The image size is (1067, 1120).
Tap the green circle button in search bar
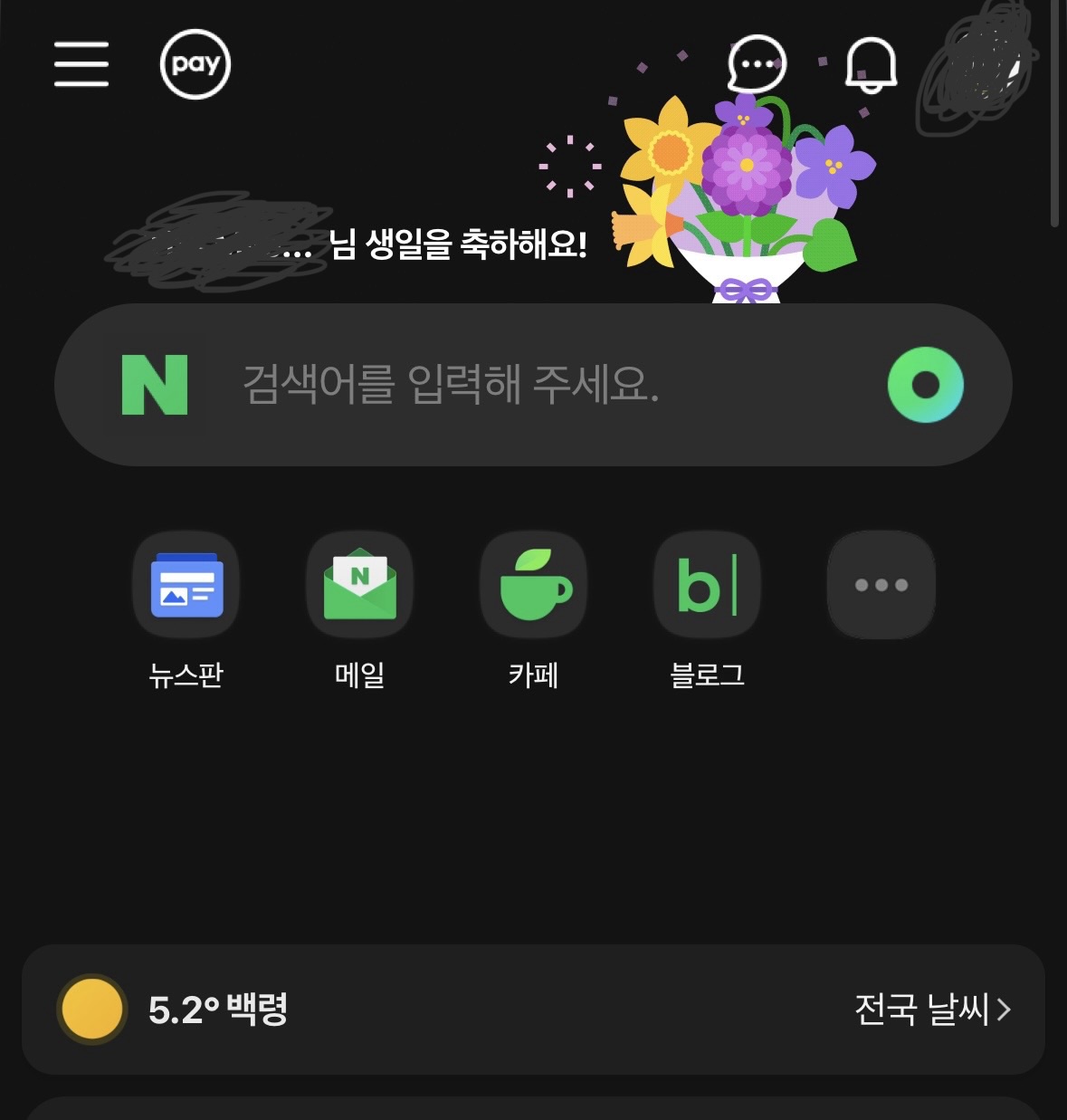[925, 385]
